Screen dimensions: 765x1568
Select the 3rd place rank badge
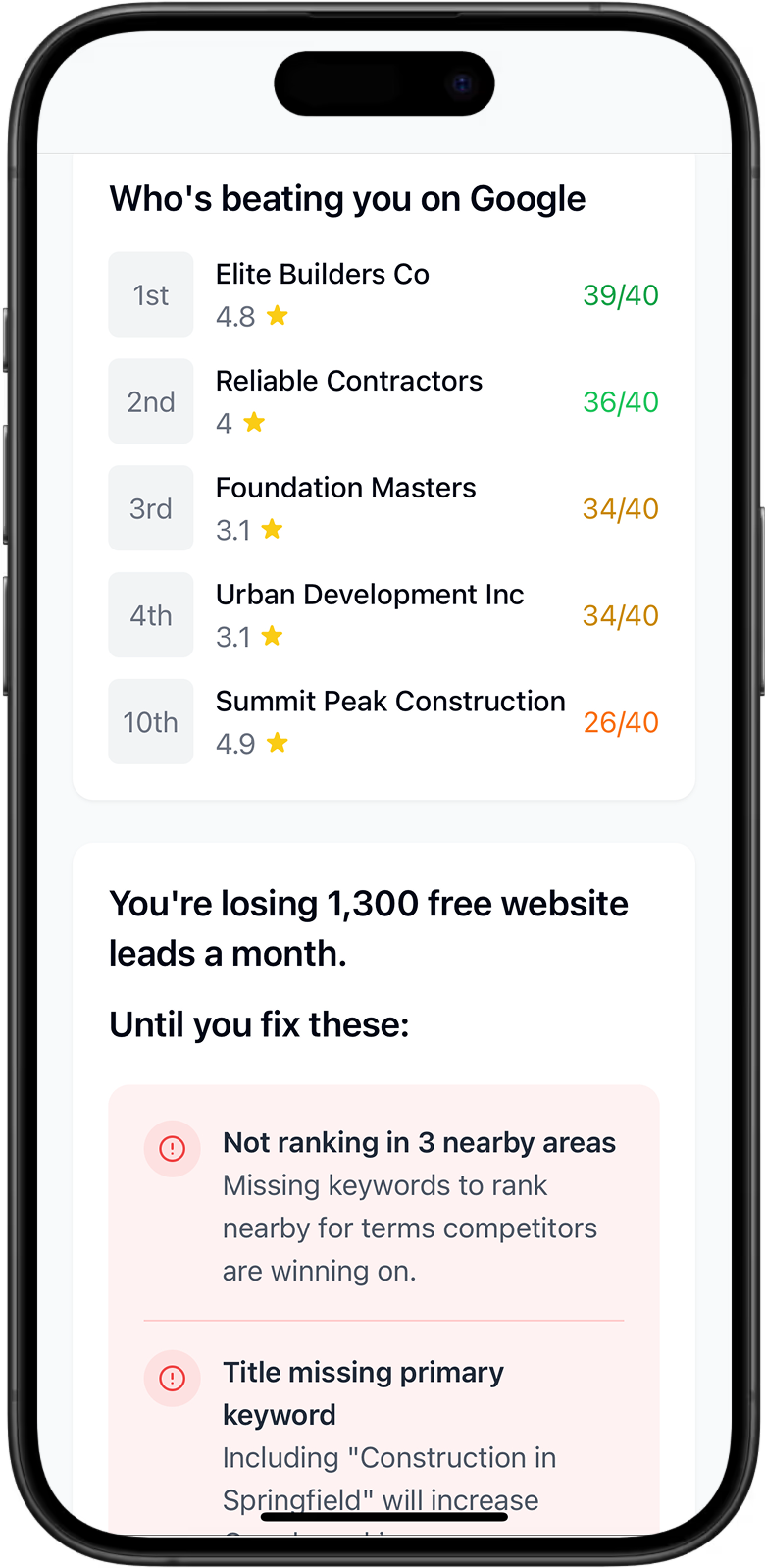pyautogui.click(x=150, y=507)
